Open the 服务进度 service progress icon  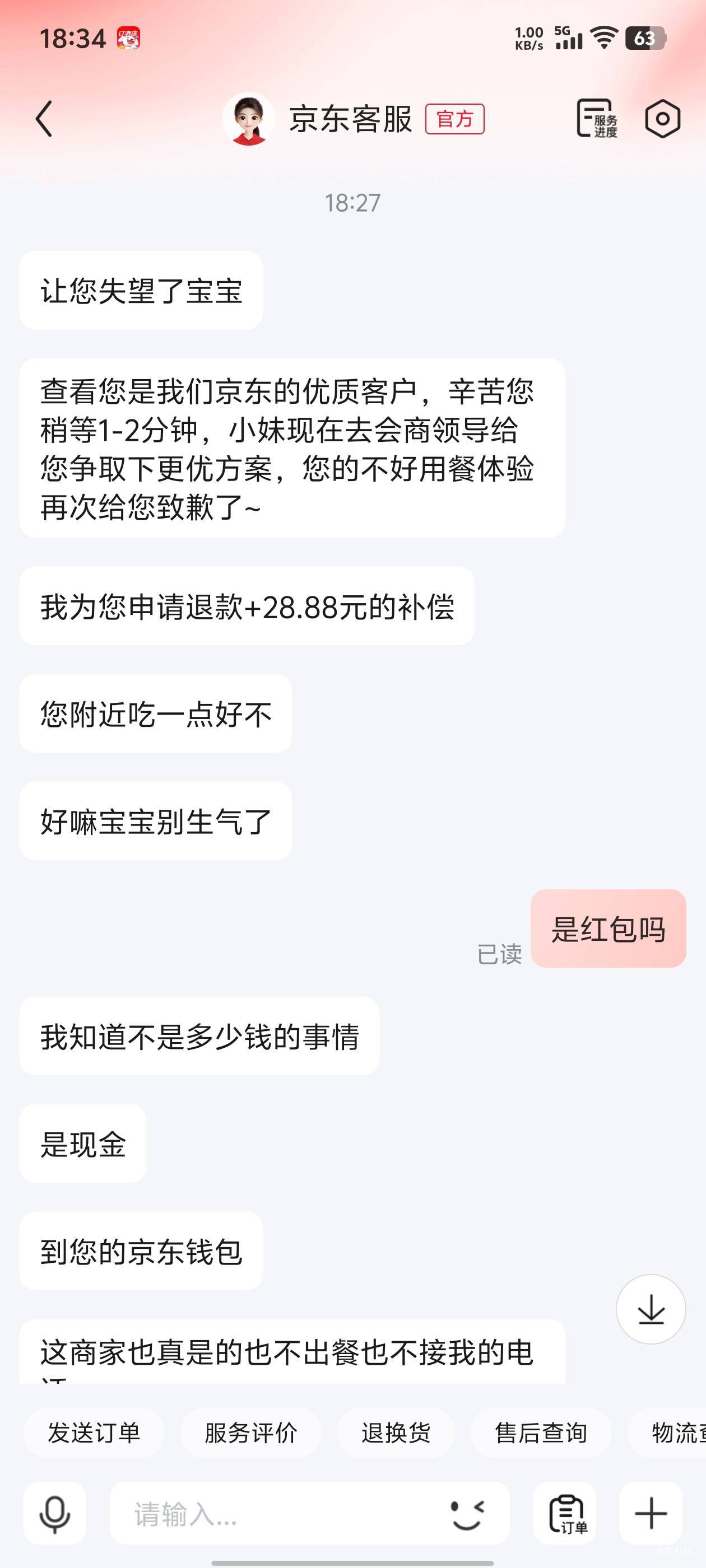pyautogui.click(x=597, y=119)
